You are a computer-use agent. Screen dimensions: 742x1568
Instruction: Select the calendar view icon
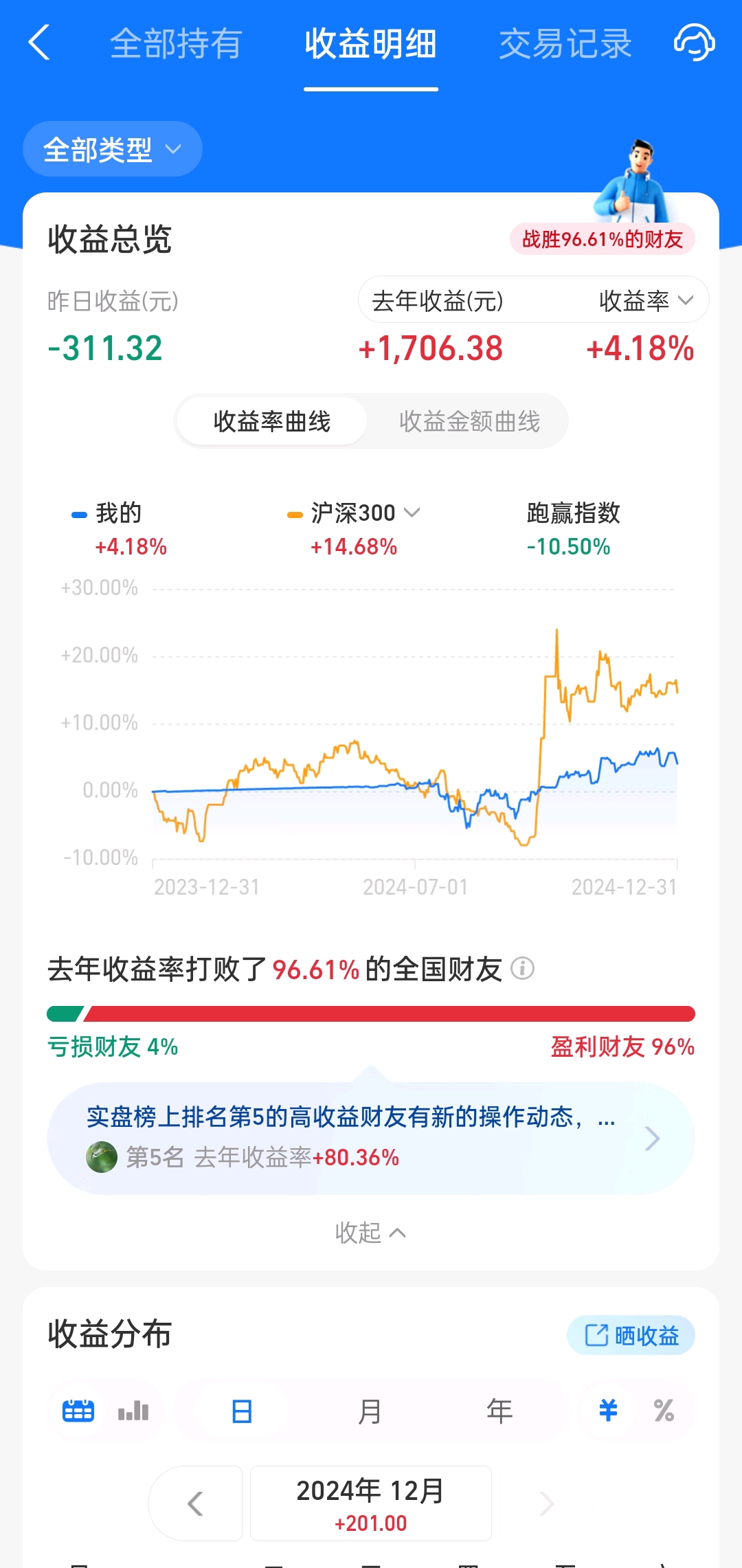(78, 1411)
